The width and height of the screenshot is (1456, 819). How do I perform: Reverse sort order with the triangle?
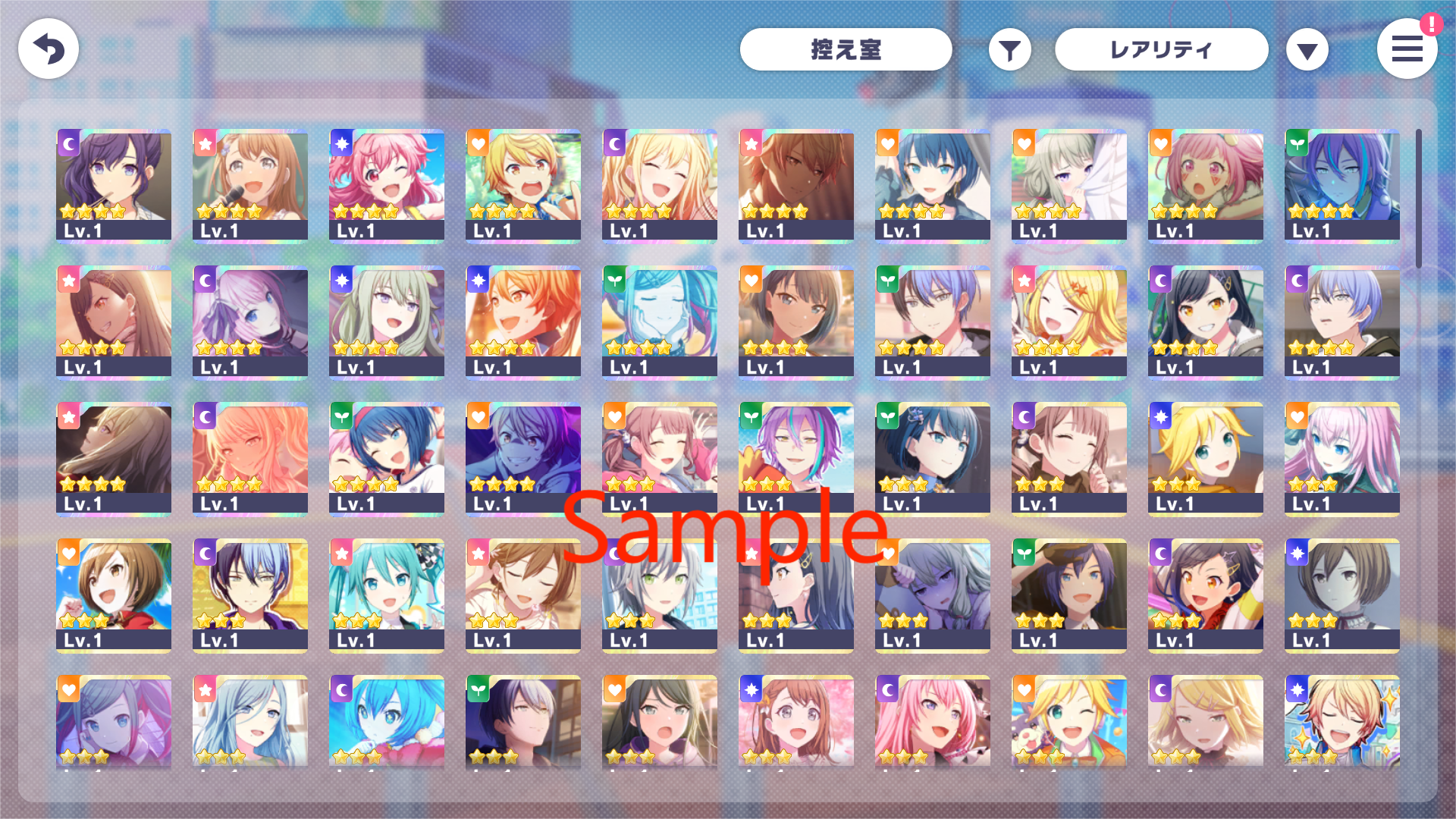[1307, 51]
